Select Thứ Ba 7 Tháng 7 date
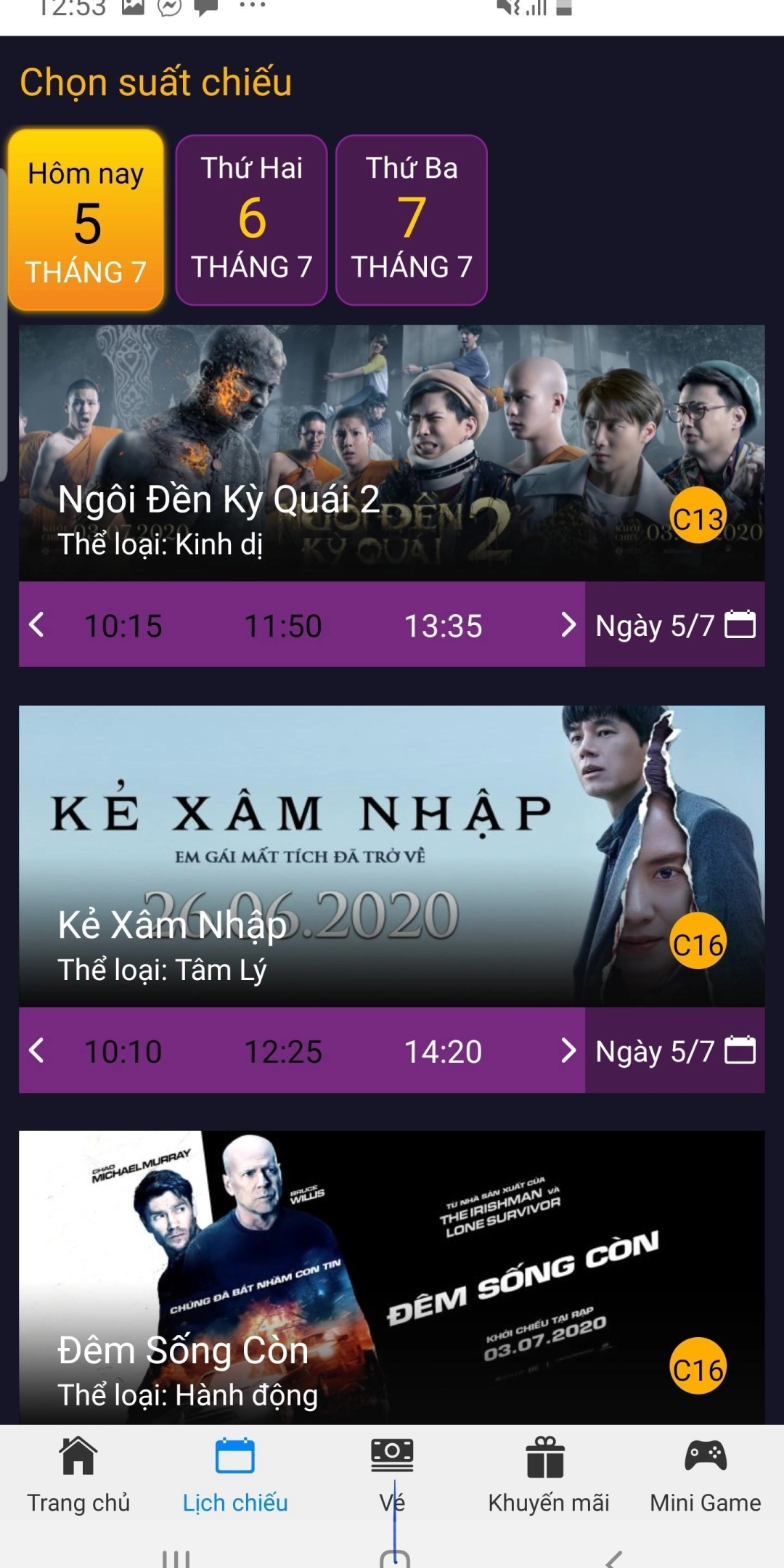This screenshot has height=1568, width=784. (411, 220)
